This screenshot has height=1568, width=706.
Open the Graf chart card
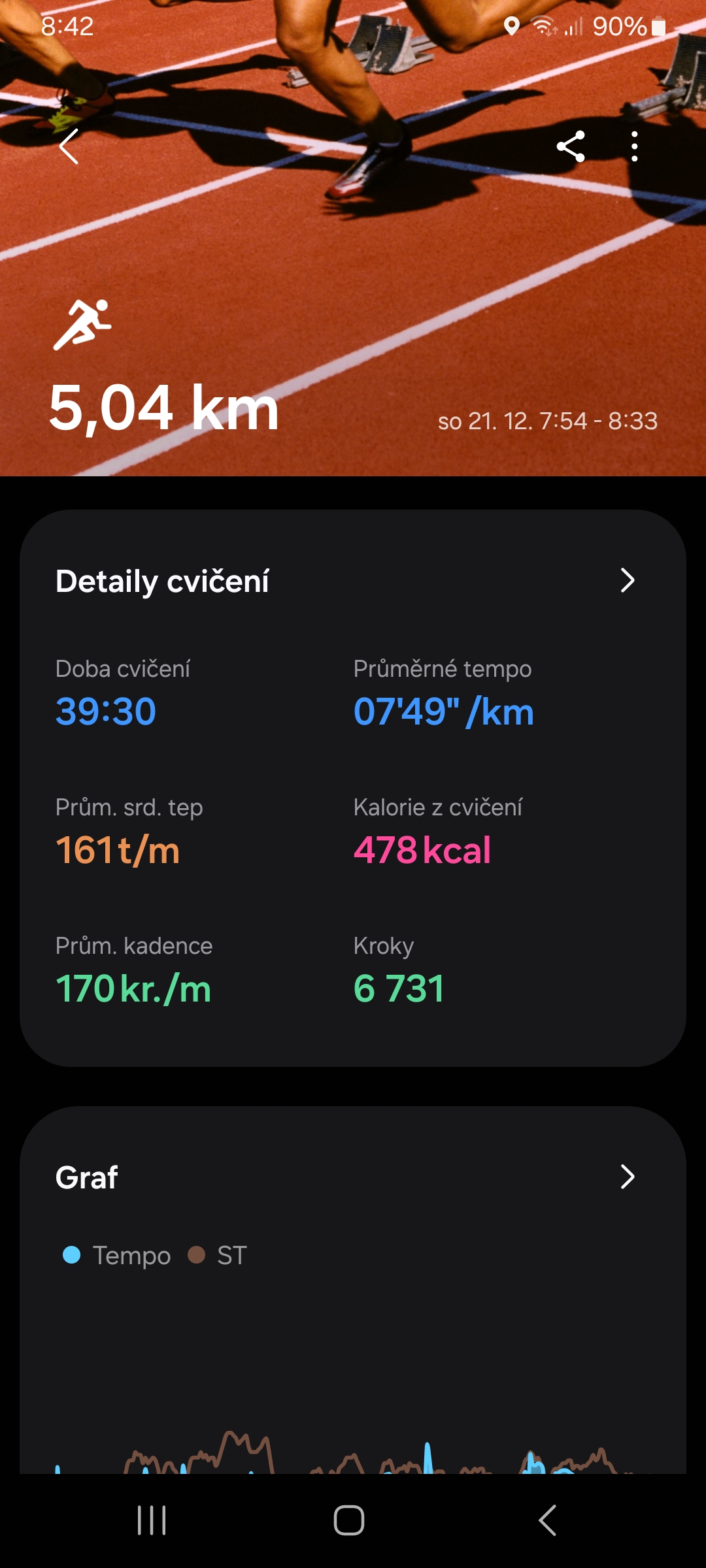click(626, 1177)
